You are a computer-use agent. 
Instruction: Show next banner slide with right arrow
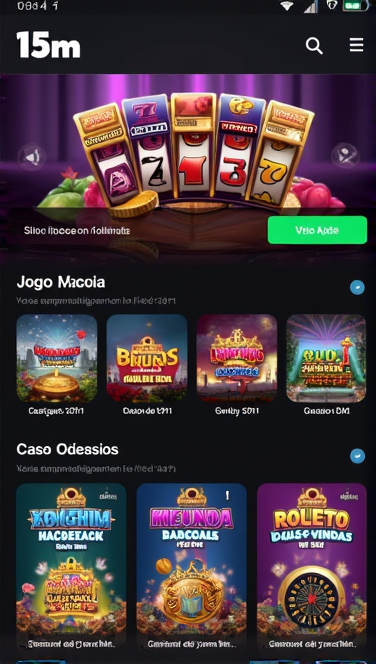345,155
